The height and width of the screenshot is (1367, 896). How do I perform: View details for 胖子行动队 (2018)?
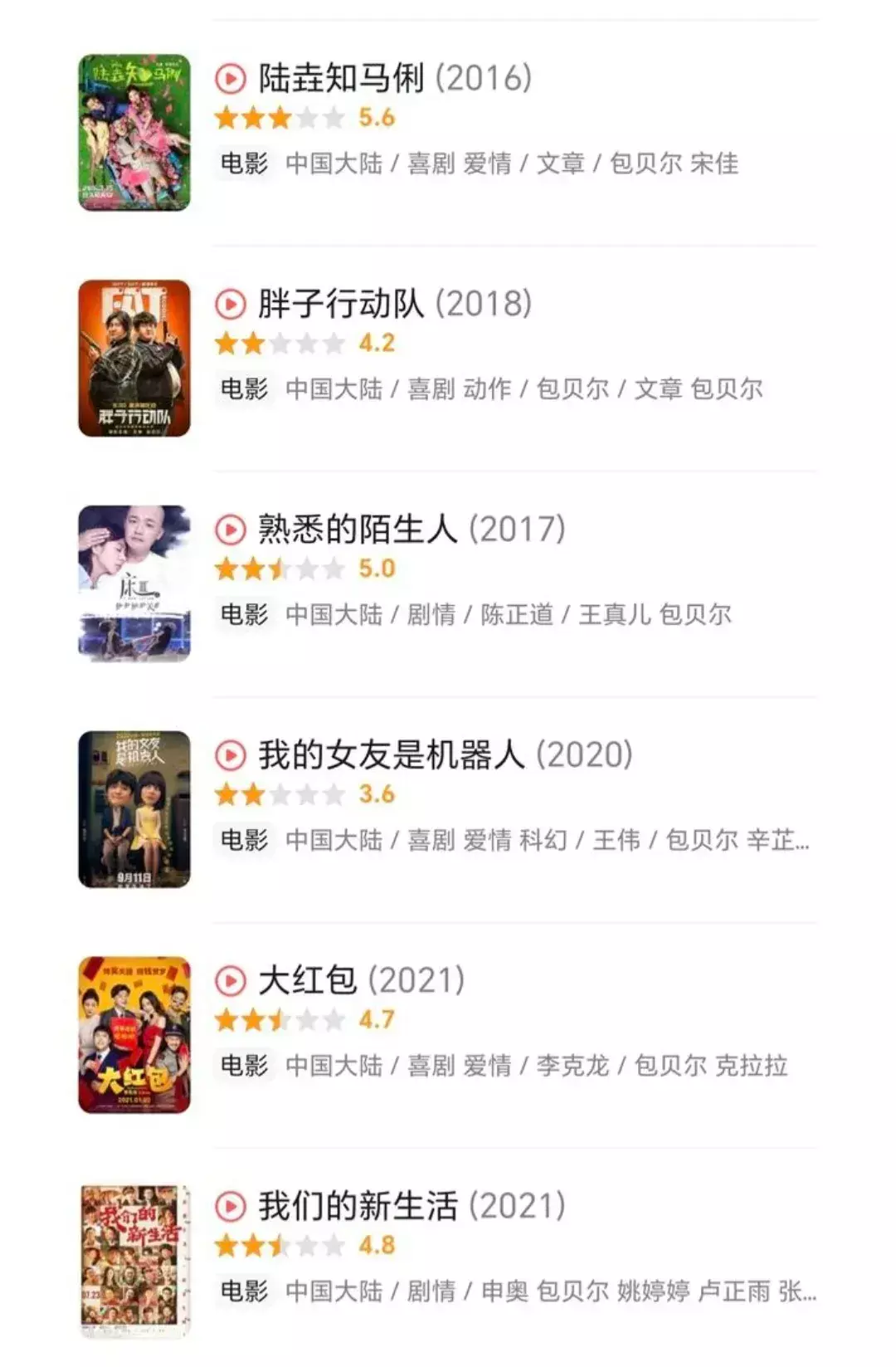pos(394,305)
